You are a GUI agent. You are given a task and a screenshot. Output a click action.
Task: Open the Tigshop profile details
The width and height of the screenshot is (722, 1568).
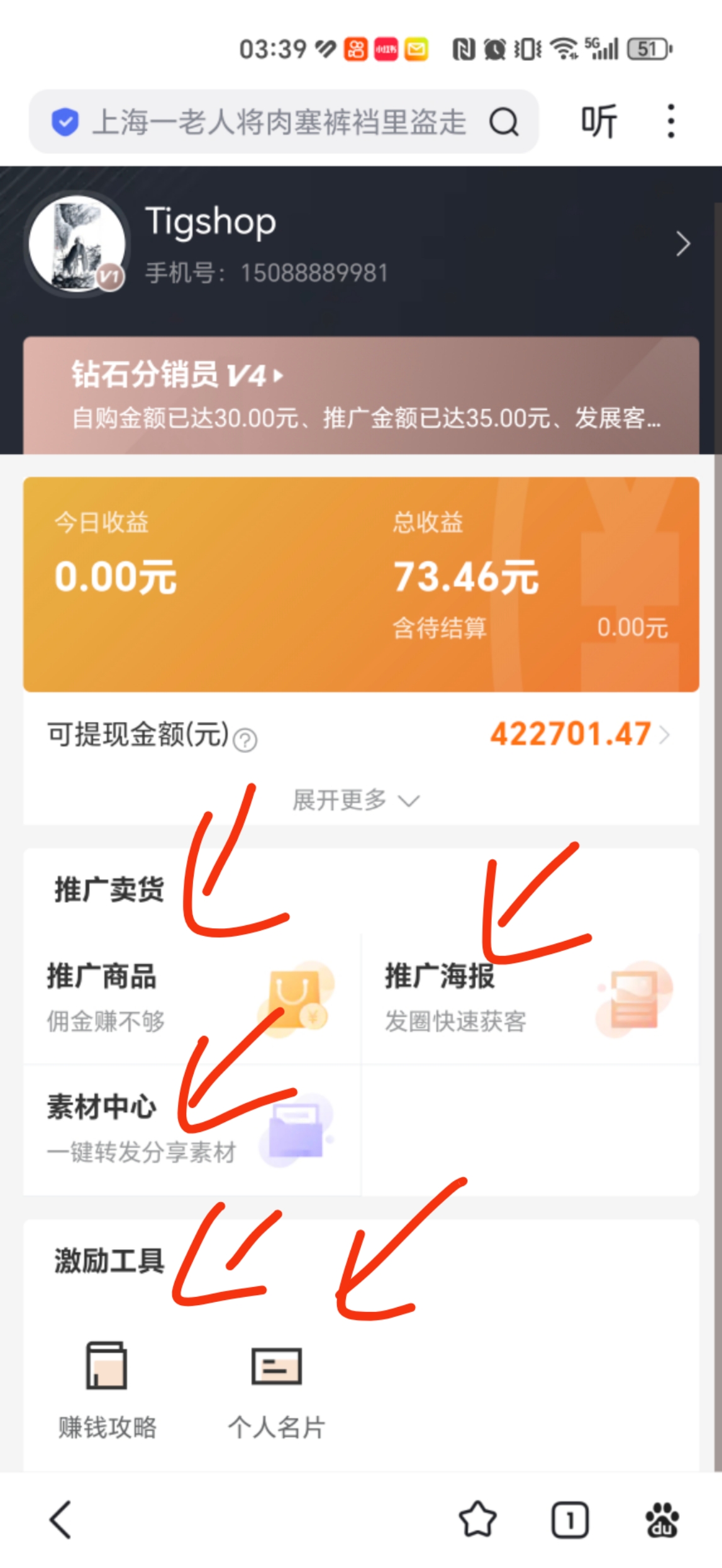(x=683, y=244)
